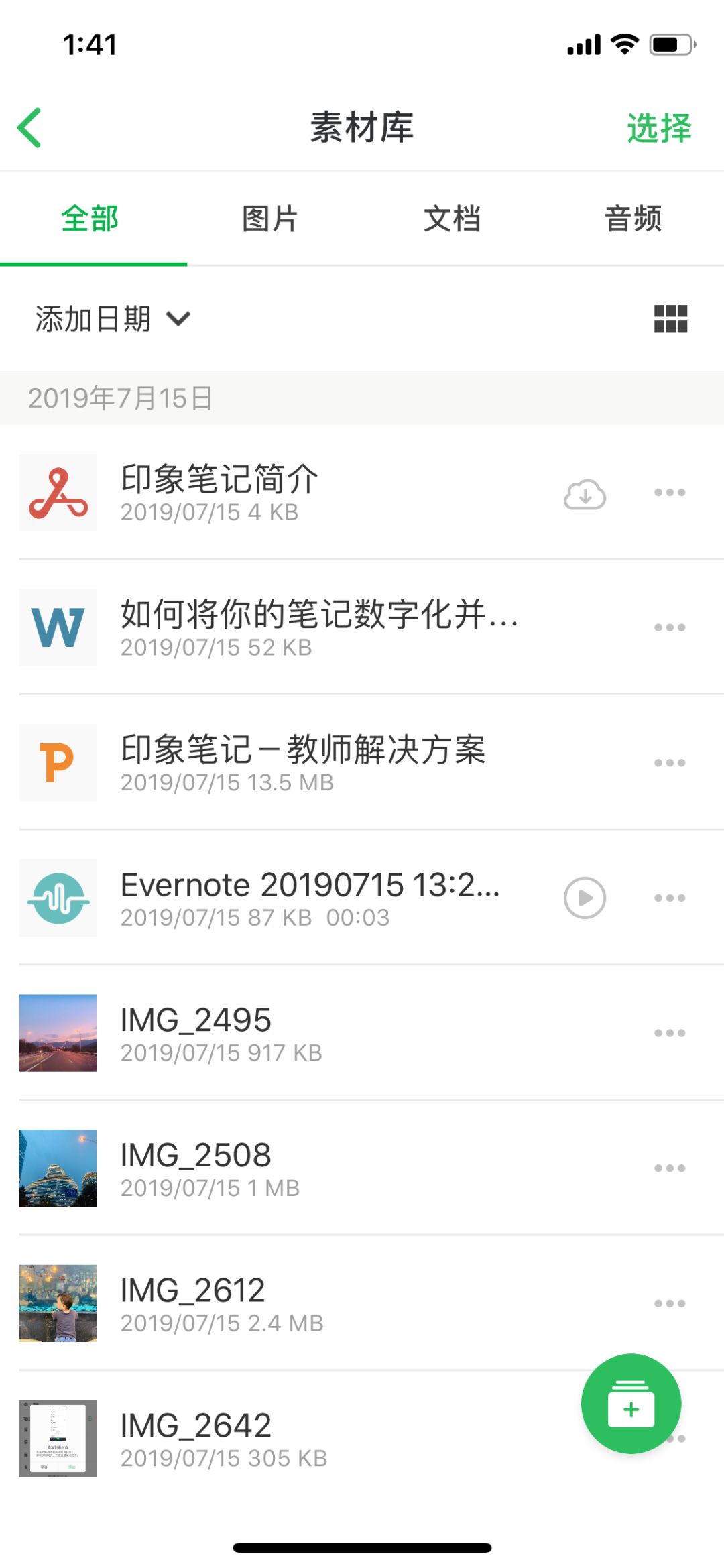Open more options for IMG_2508
This screenshot has height=1568, width=724.
point(670,1168)
